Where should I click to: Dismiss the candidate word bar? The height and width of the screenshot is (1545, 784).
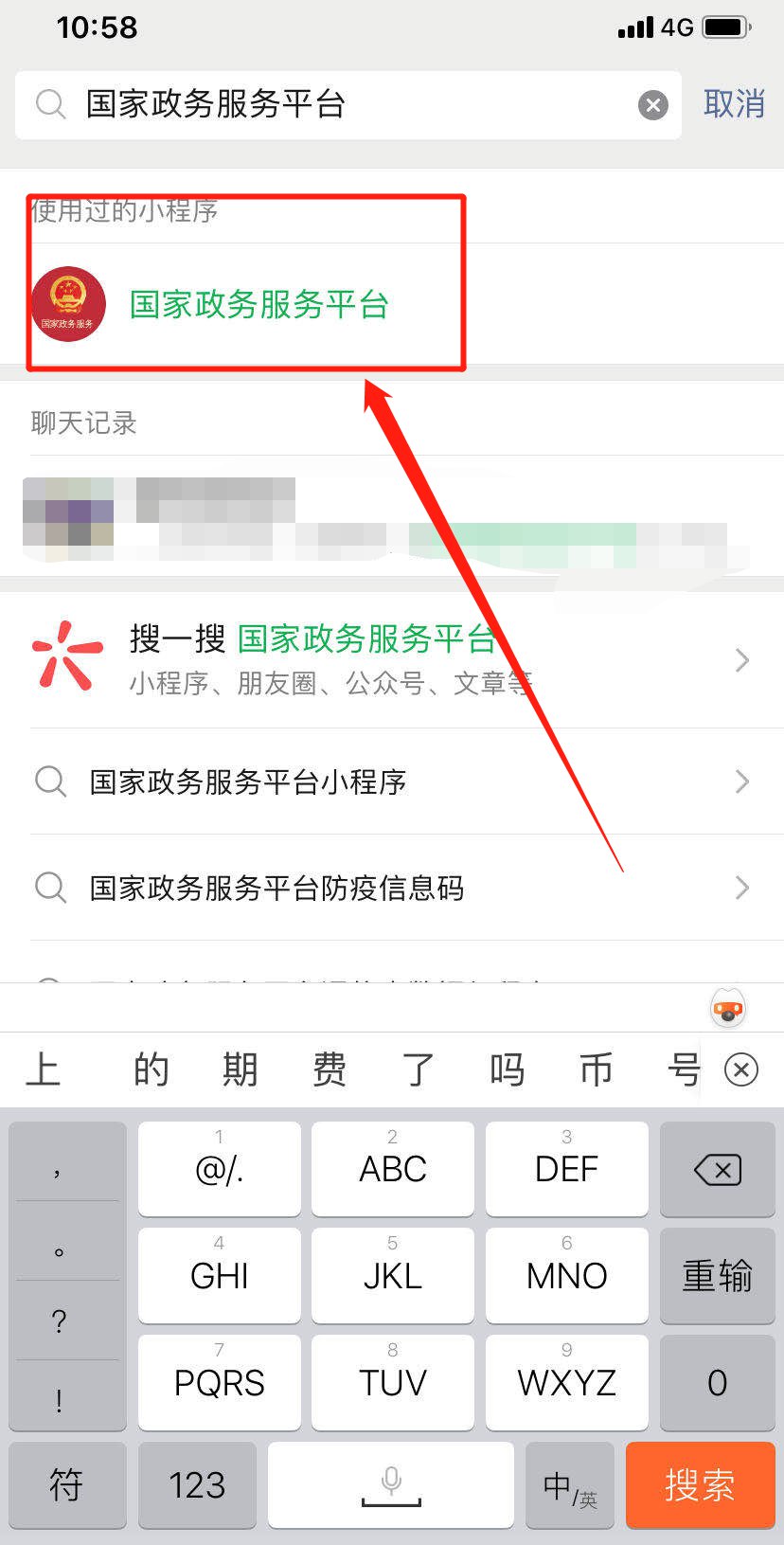[740, 1070]
